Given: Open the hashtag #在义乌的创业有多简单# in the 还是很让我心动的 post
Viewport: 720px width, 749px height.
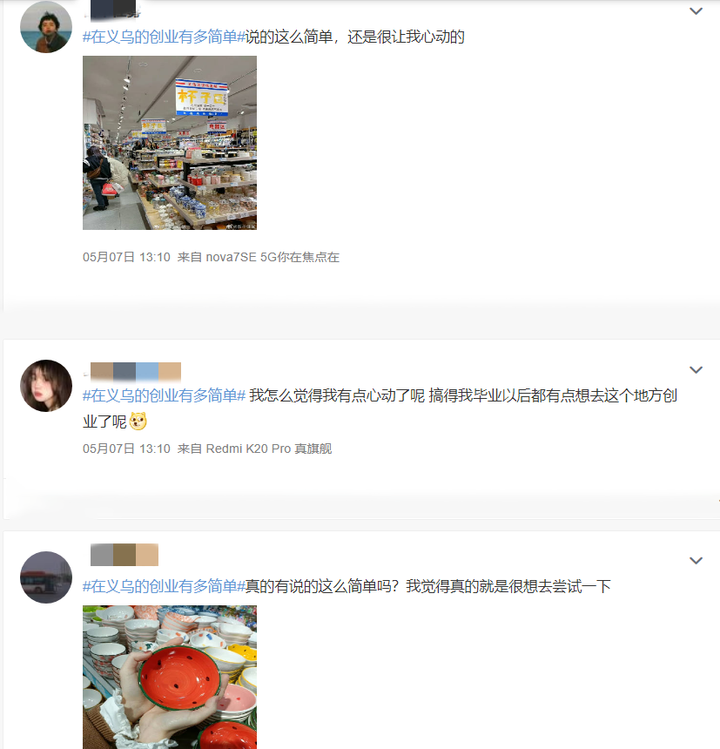Looking at the screenshot, I should point(163,37).
